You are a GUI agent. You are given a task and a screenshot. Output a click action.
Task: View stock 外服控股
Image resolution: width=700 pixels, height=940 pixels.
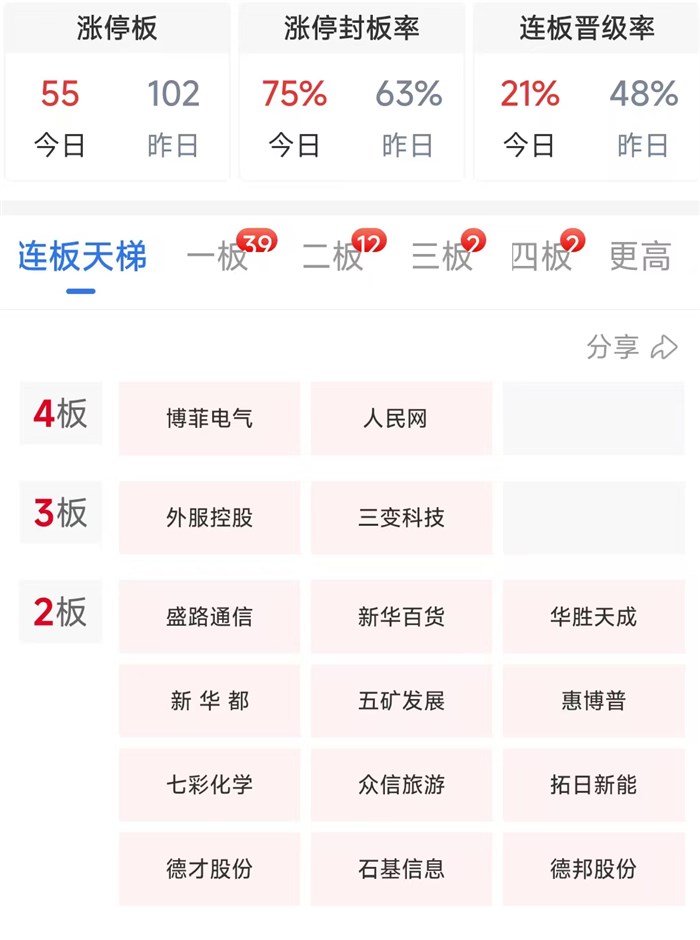coord(209,517)
